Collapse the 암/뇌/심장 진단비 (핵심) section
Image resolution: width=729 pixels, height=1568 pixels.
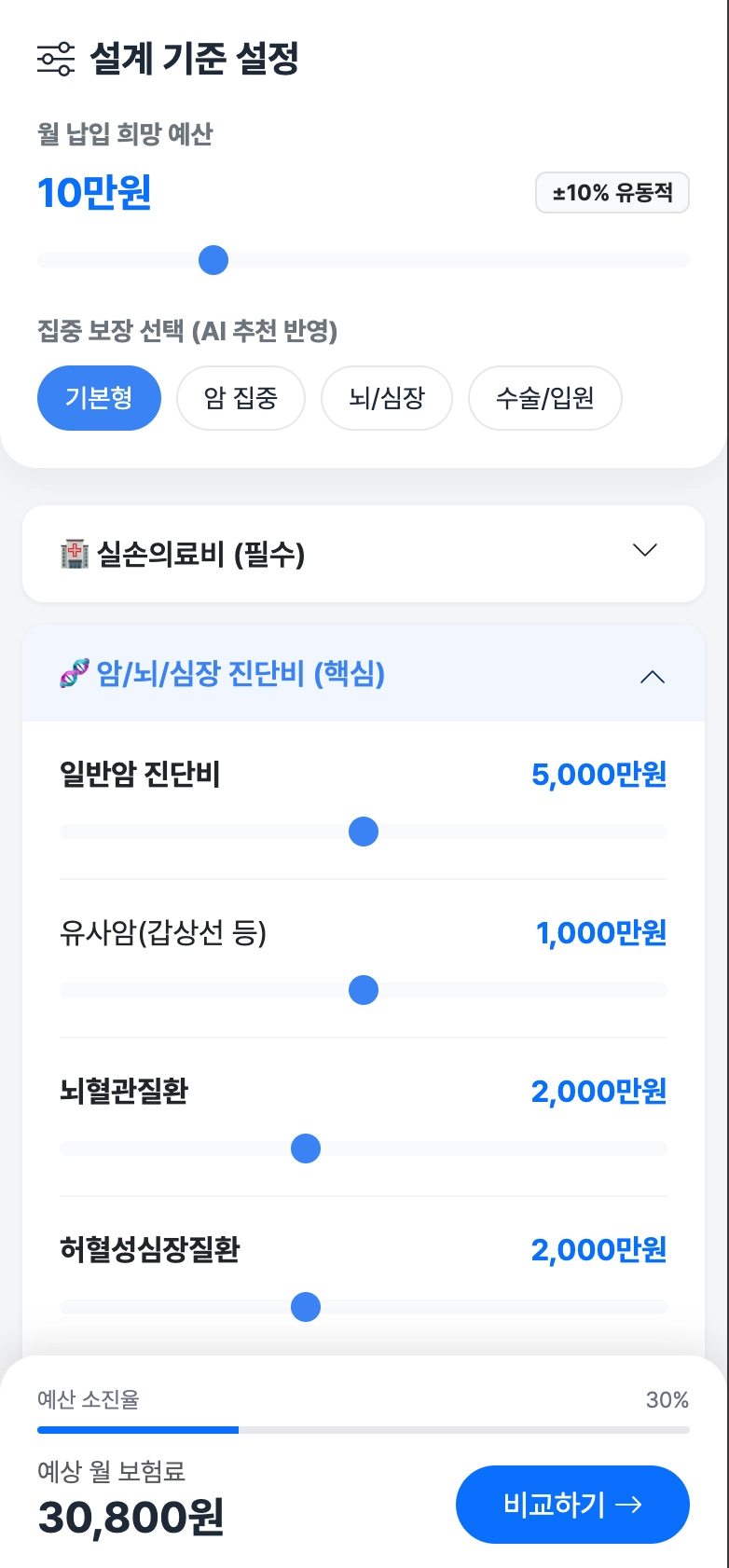(x=364, y=674)
